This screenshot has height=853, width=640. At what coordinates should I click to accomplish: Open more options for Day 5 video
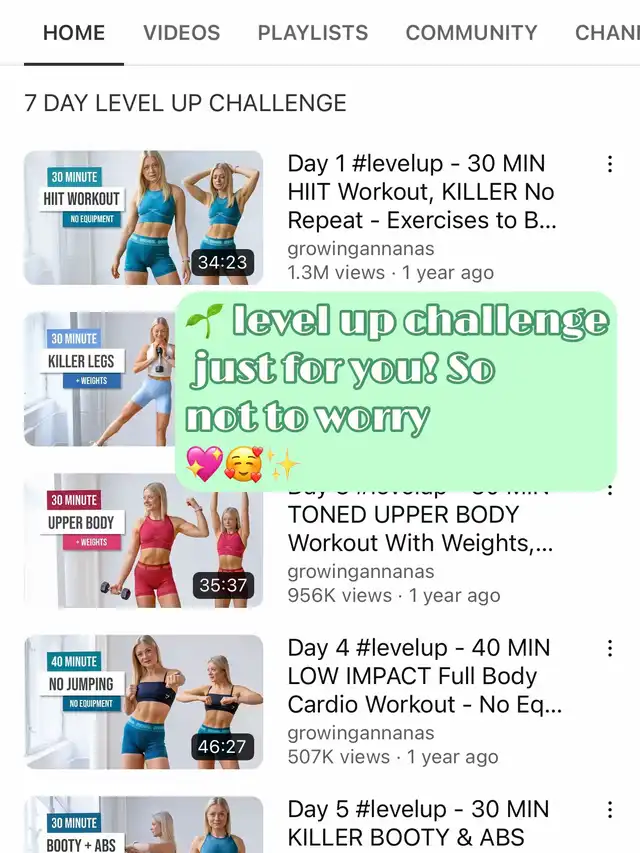coord(610,811)
